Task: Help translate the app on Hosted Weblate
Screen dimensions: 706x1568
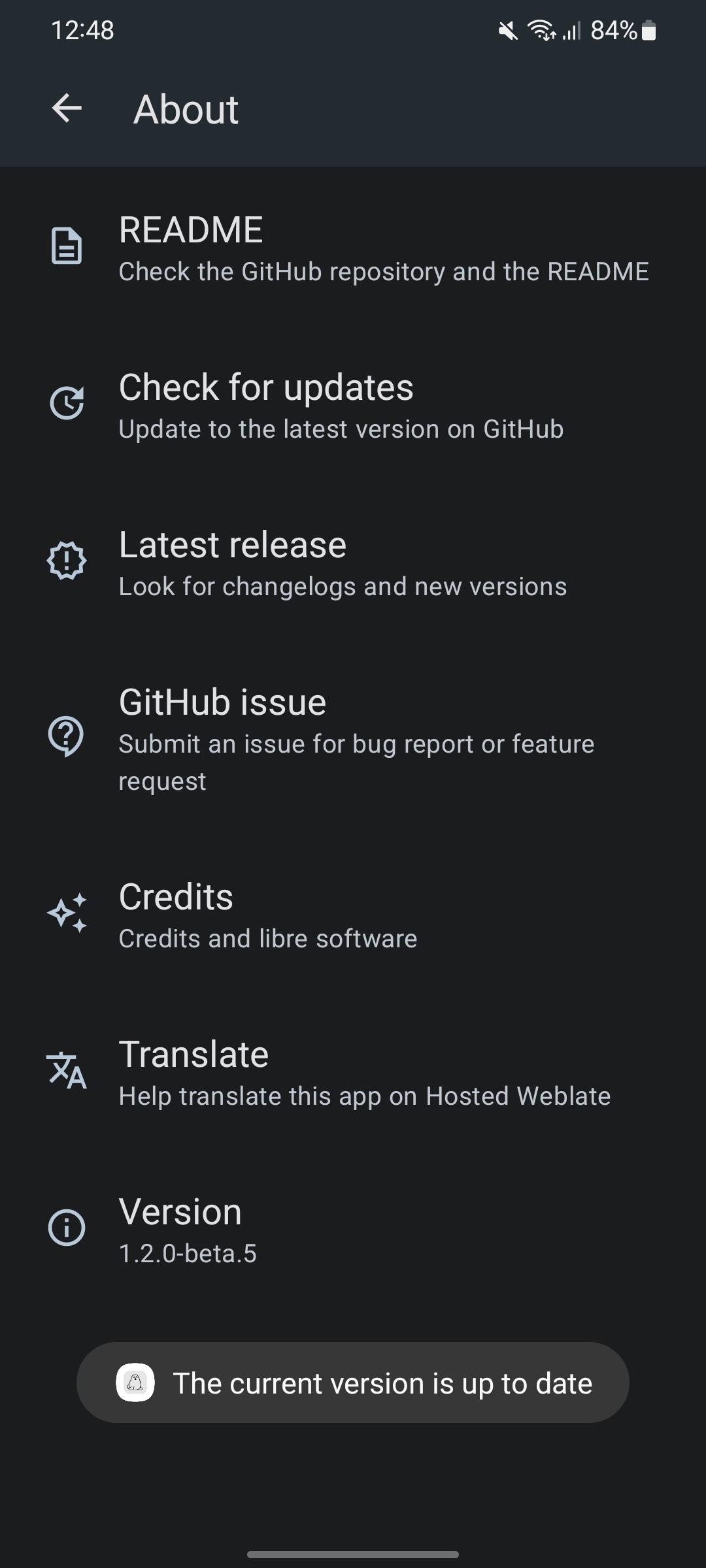Action: 353,1071
